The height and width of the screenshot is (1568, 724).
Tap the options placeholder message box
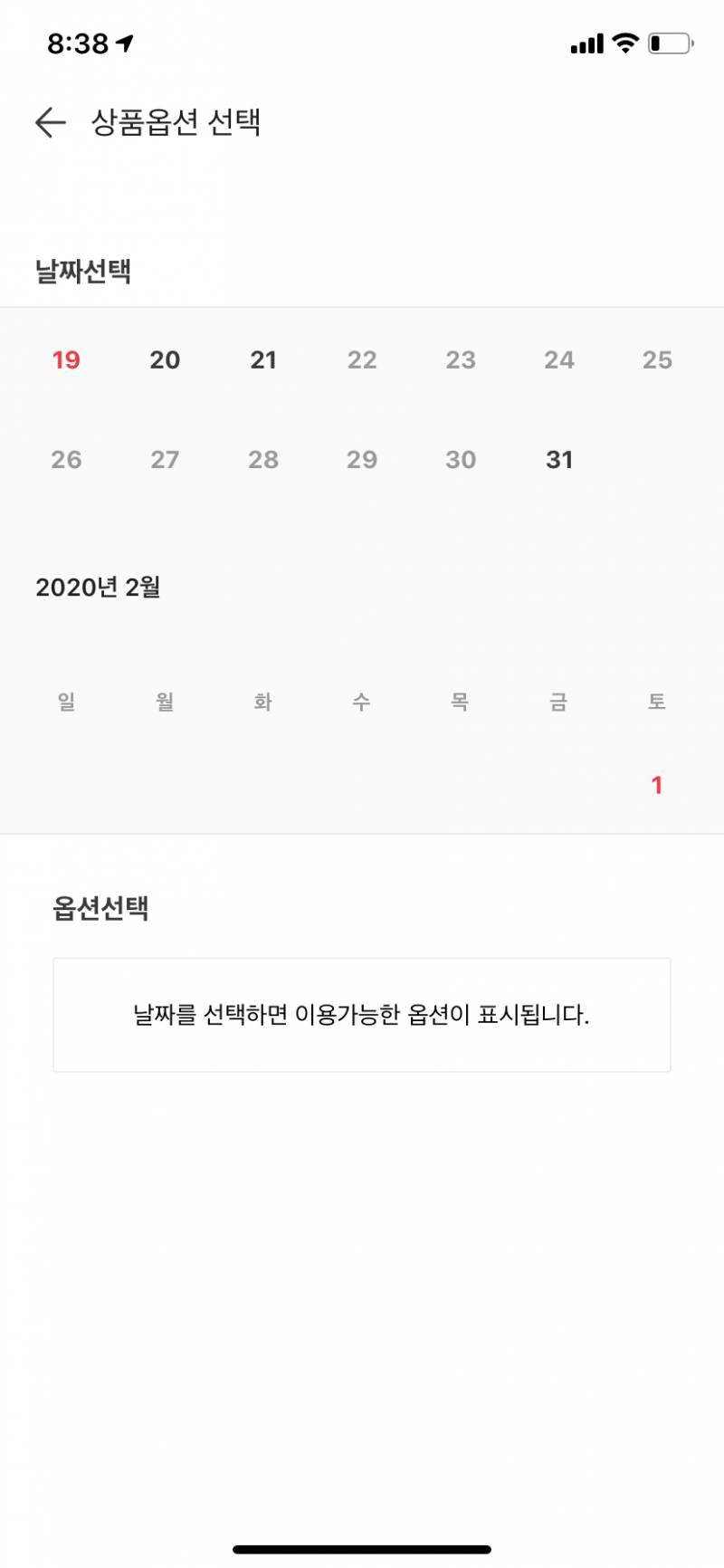tap(362, 1014)
